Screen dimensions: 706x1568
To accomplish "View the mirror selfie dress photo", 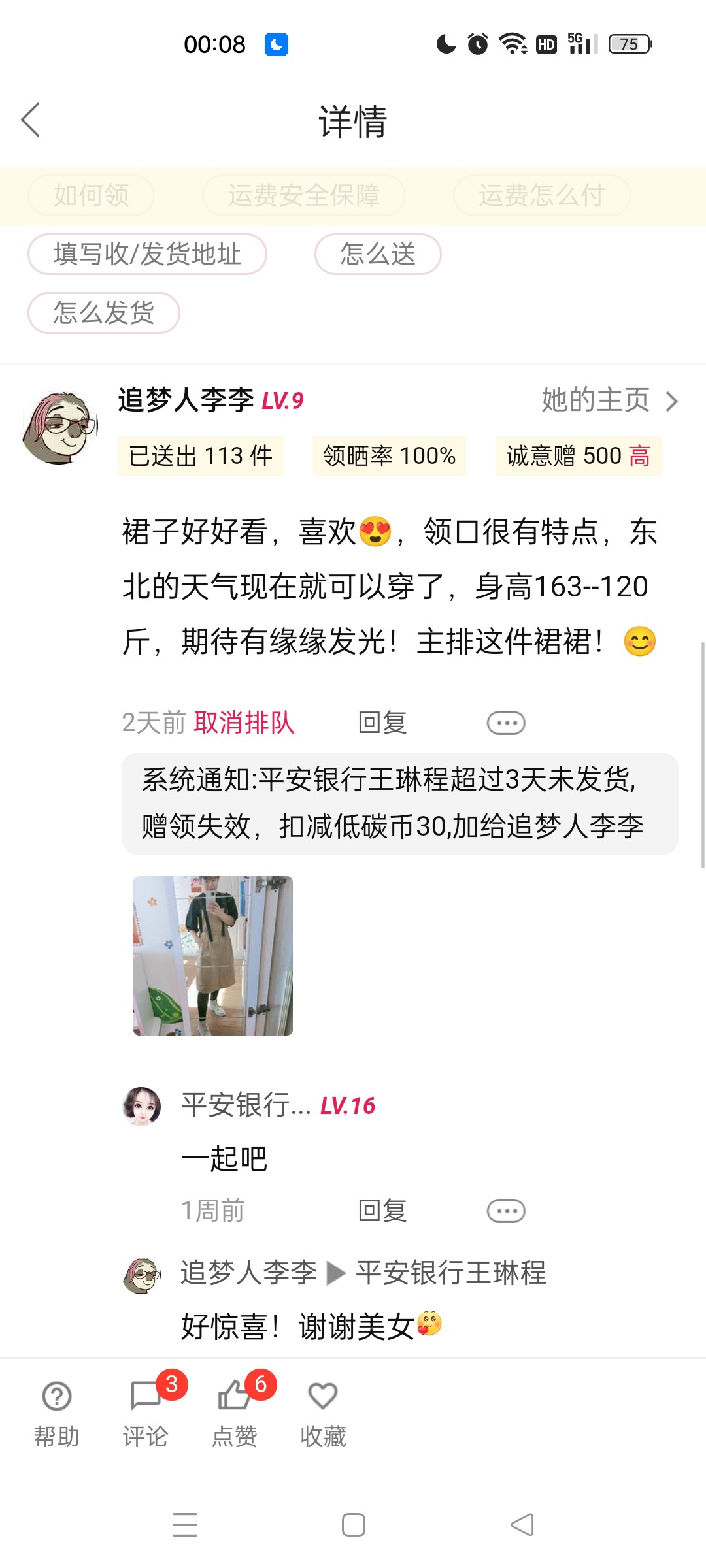I will 213,955.
